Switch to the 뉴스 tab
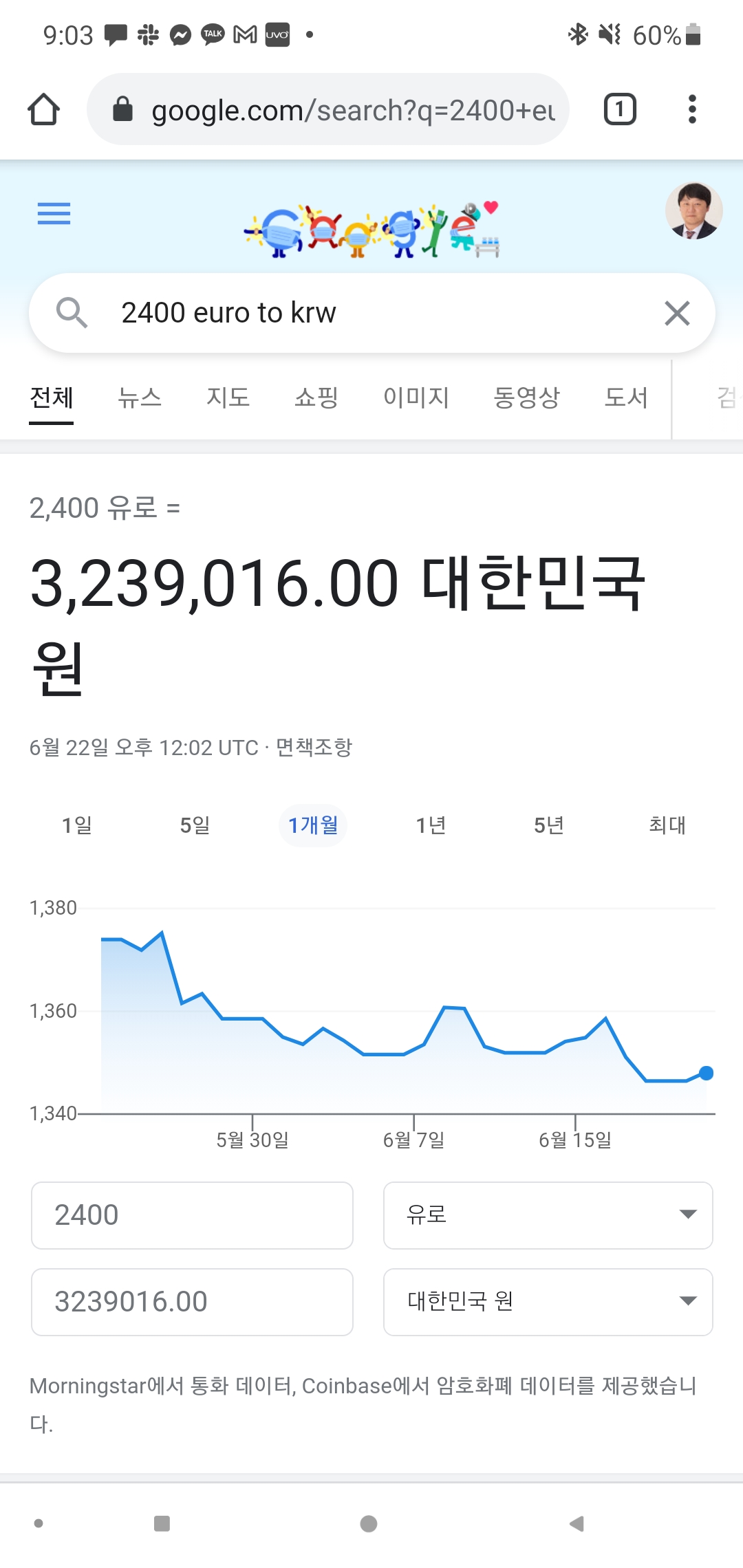Image resolution: width=743 pixels, height=1568 pixels. pyautogui.click(x=140, y=398)
